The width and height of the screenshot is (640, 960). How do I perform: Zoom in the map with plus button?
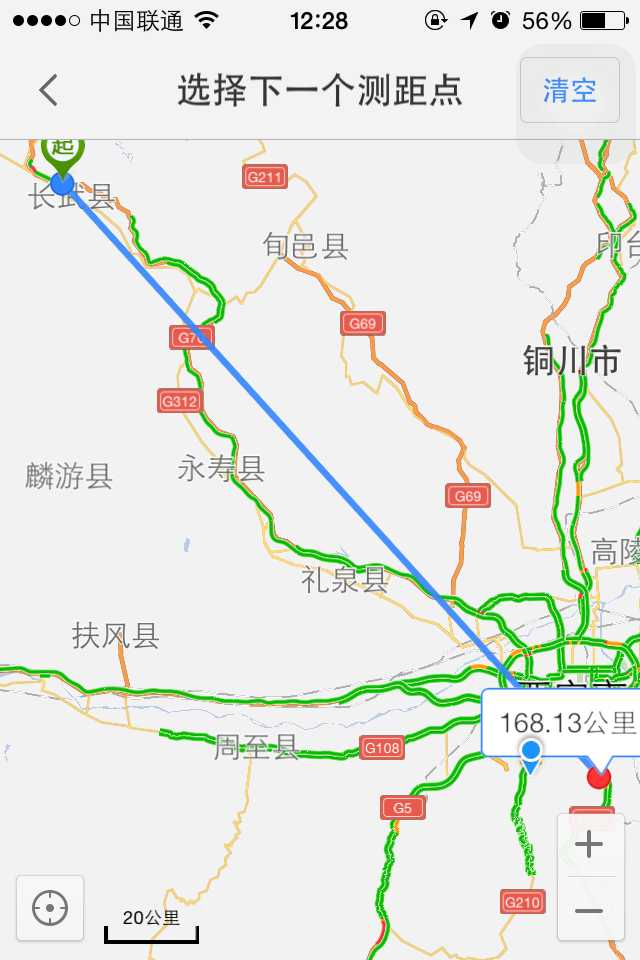point(589,846)
